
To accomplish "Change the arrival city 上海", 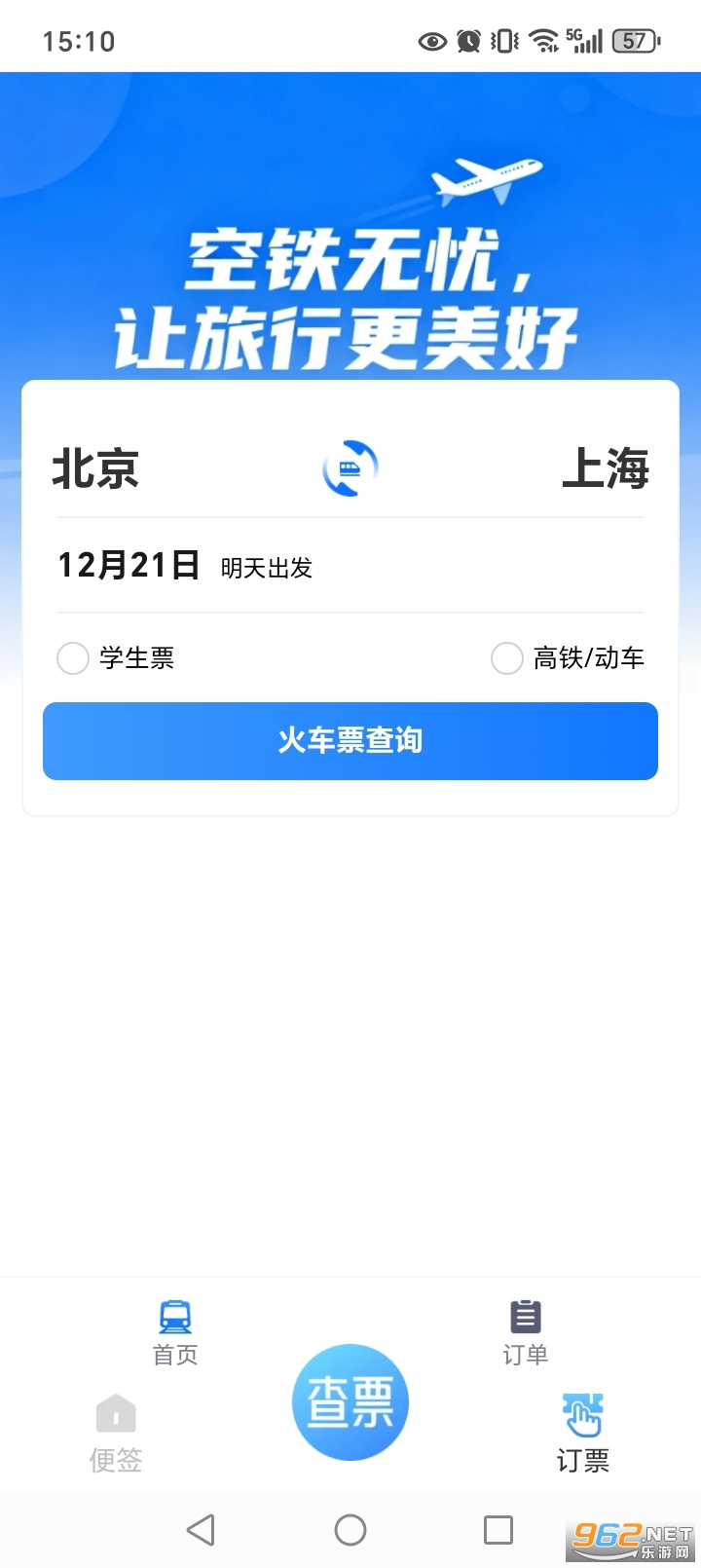I will pos(608,468).
